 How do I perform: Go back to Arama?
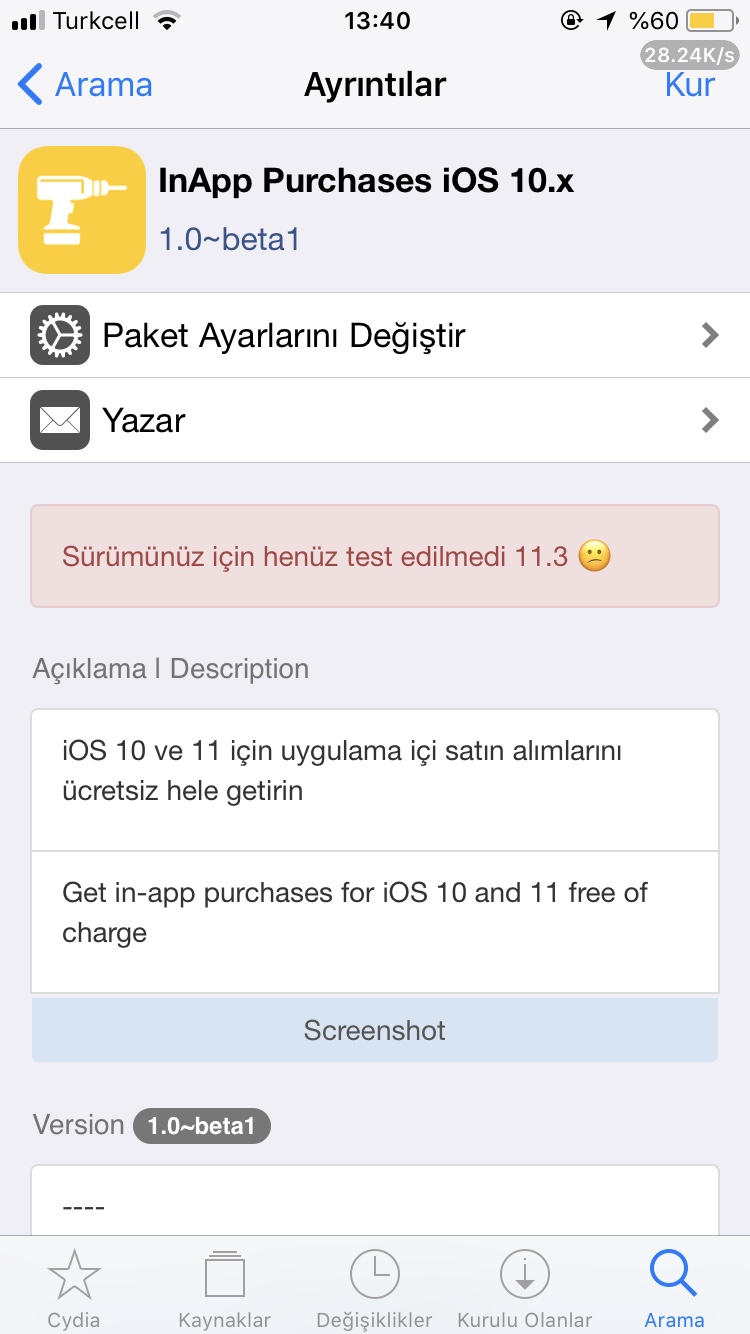[x=86, y=85]
